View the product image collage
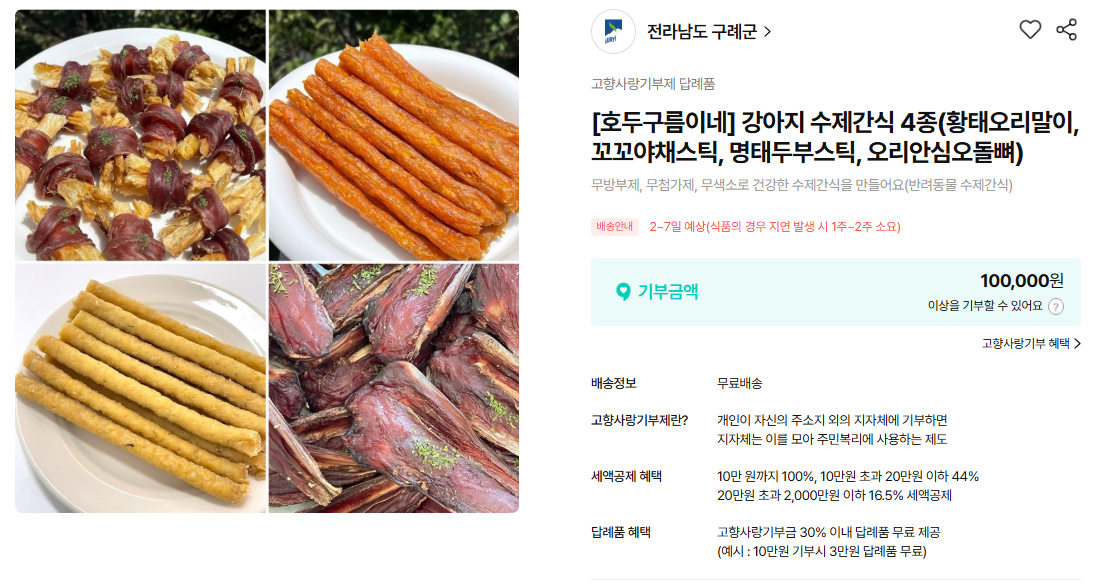The width and height of the screenshot is (1094, 586). (266, 261)
